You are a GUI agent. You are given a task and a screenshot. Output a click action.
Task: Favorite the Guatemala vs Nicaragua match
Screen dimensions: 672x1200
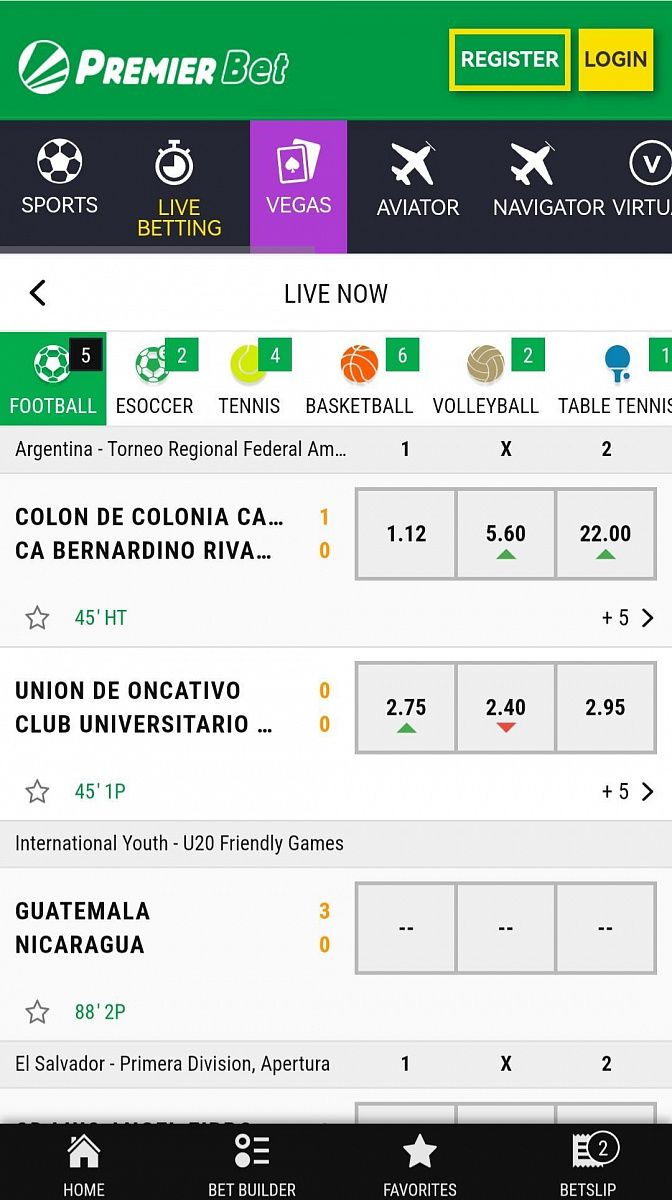(x=37, y=1012)
